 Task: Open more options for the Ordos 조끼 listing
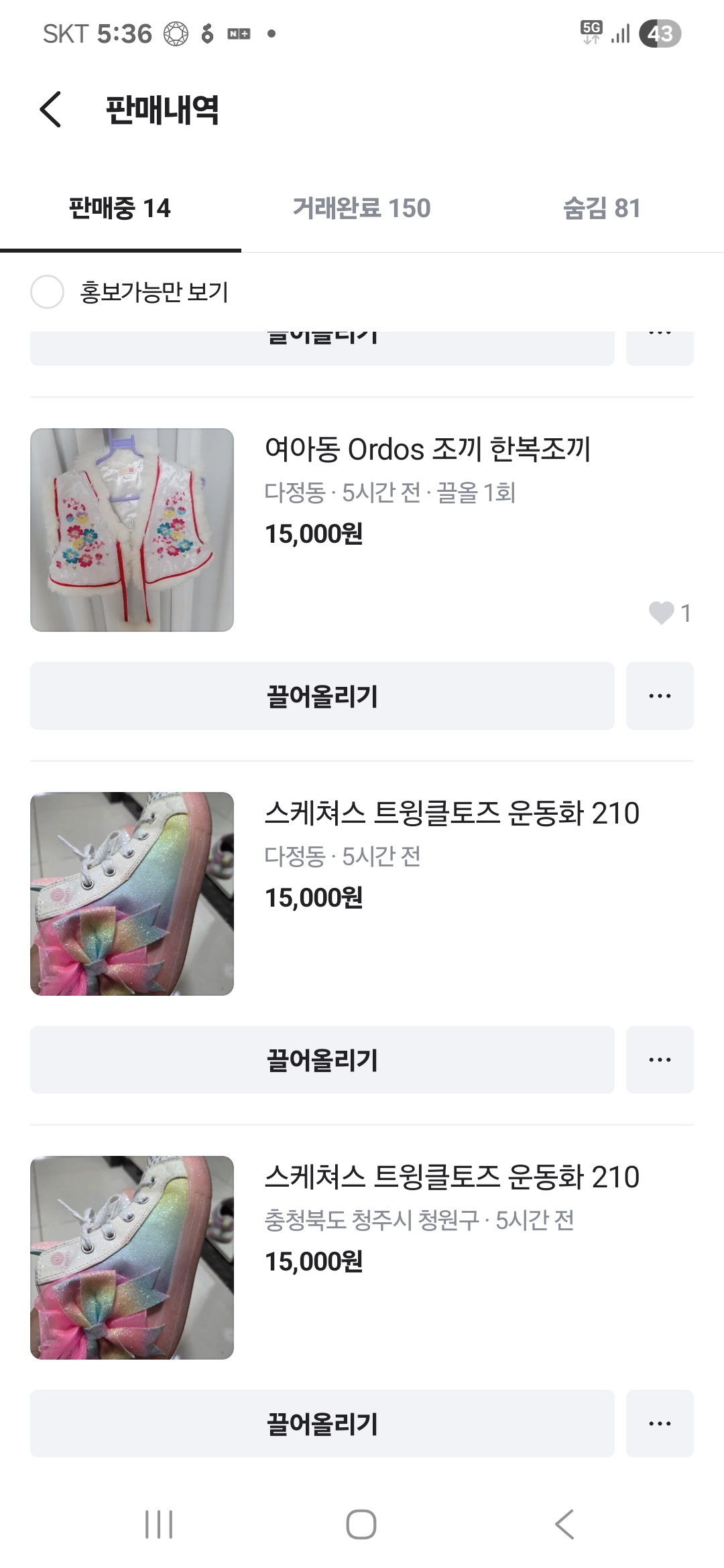(660, 696)
